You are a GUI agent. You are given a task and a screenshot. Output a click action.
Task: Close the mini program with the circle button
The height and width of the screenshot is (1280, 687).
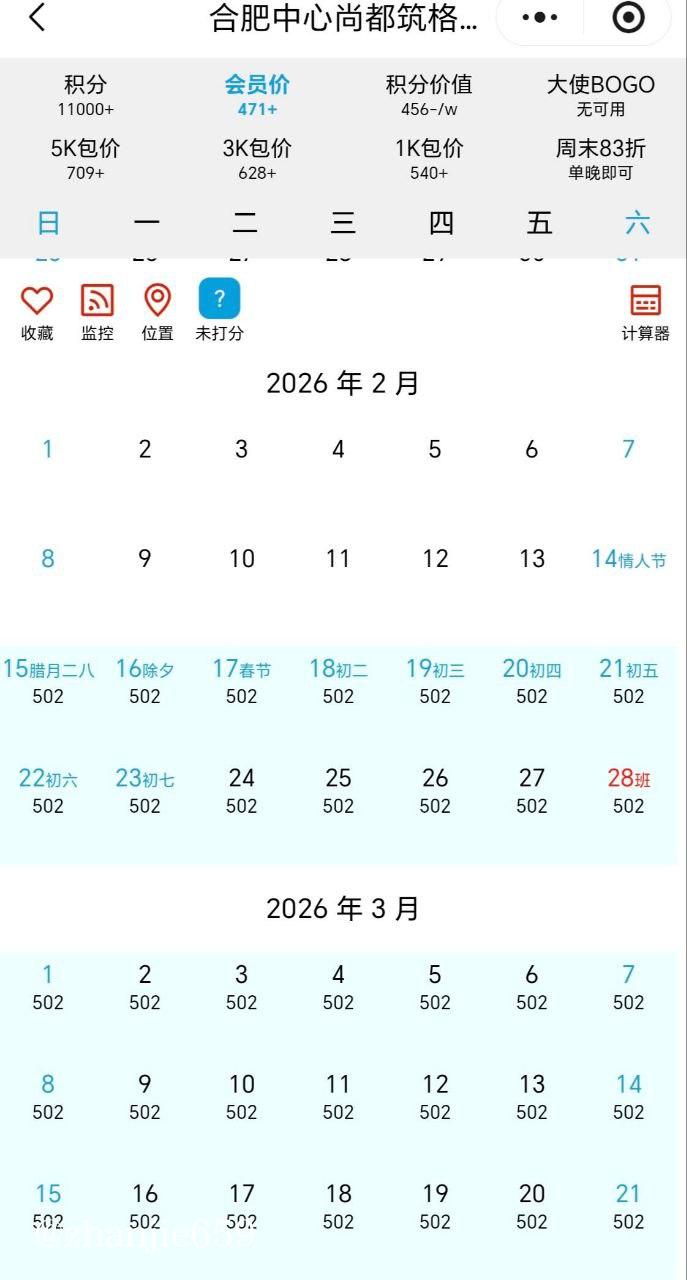pos(628,17)
